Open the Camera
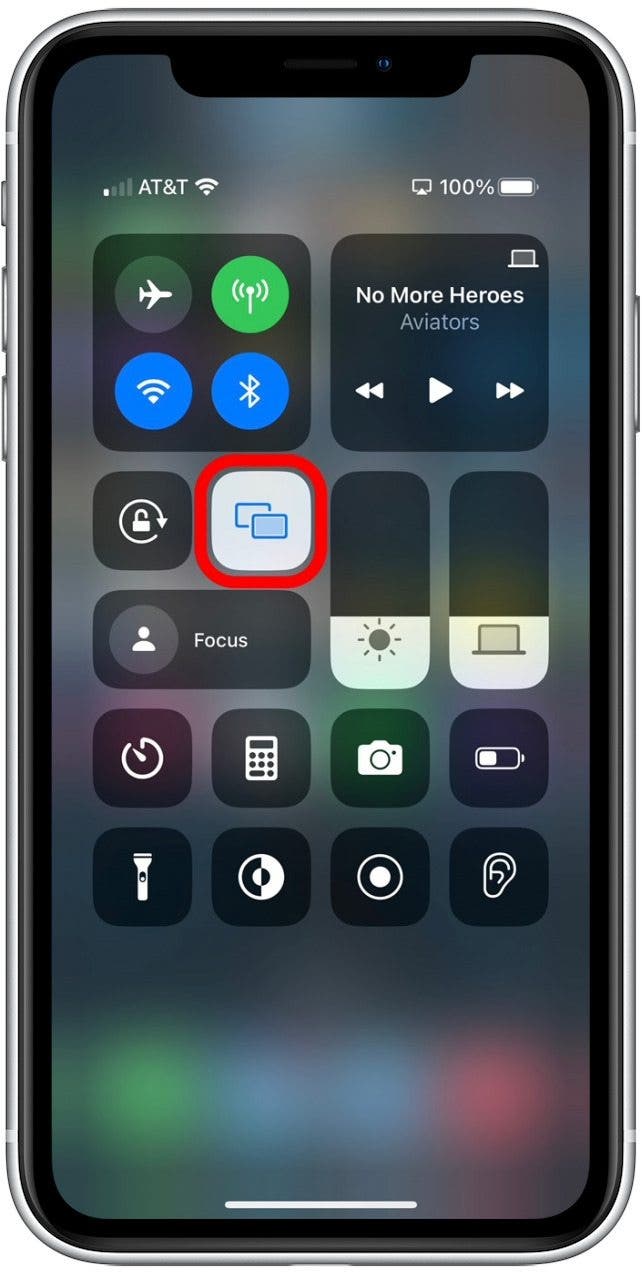The image size is (642, 1274). click(380, 759)
